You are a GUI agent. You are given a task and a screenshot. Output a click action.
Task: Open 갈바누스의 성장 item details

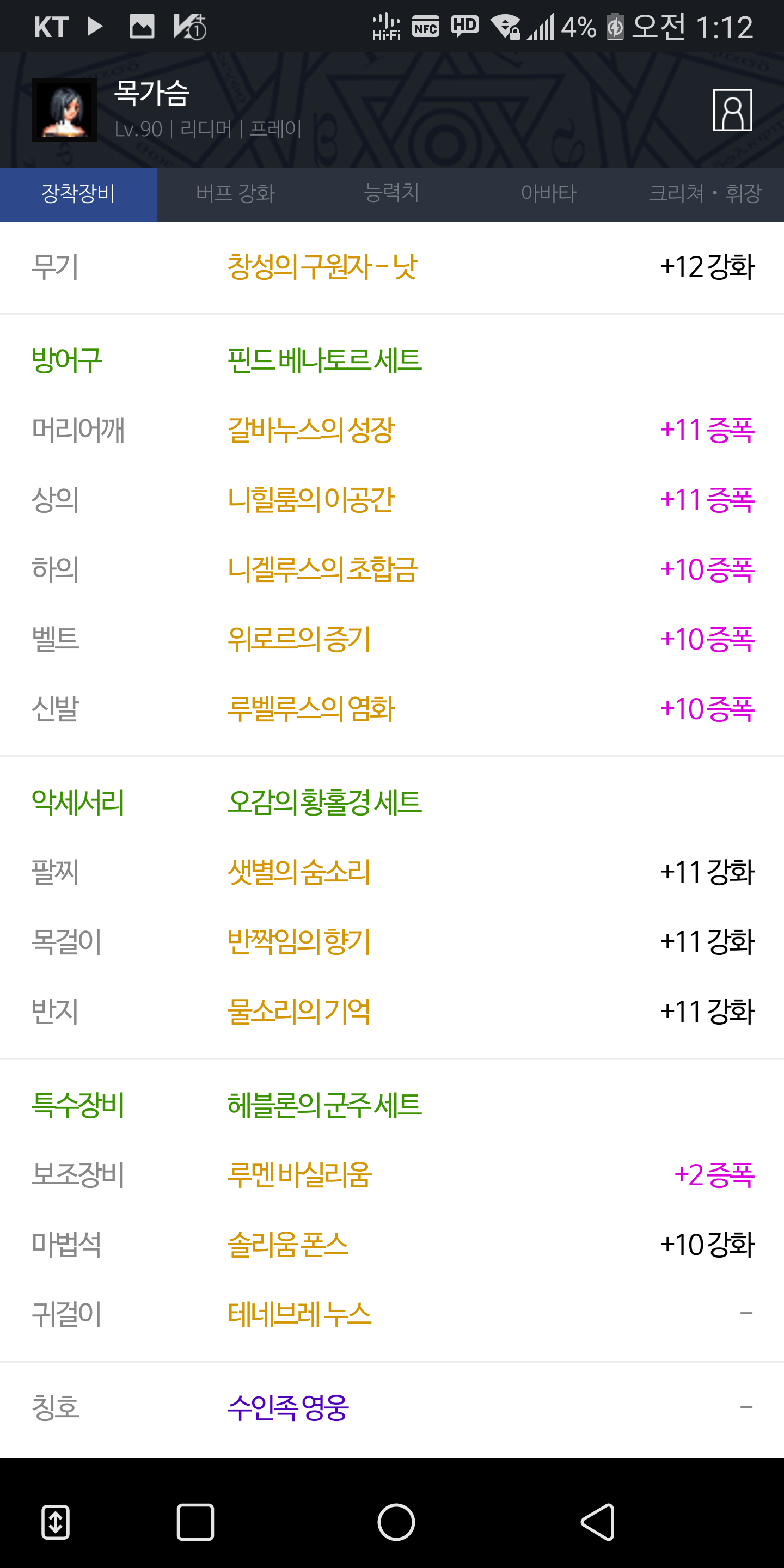click(x=311, y=430)
